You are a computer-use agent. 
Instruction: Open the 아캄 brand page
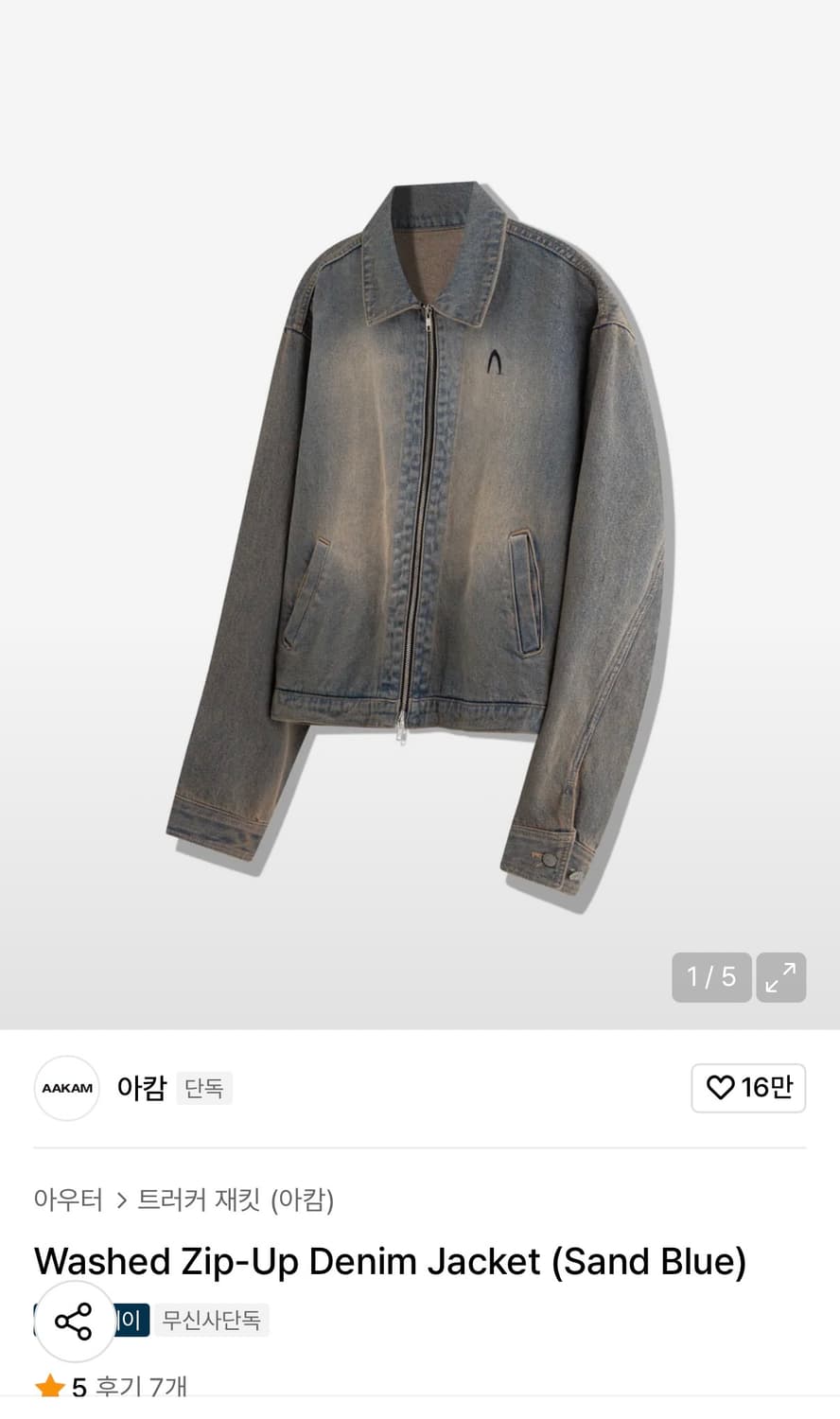[x=143, y=1089]
